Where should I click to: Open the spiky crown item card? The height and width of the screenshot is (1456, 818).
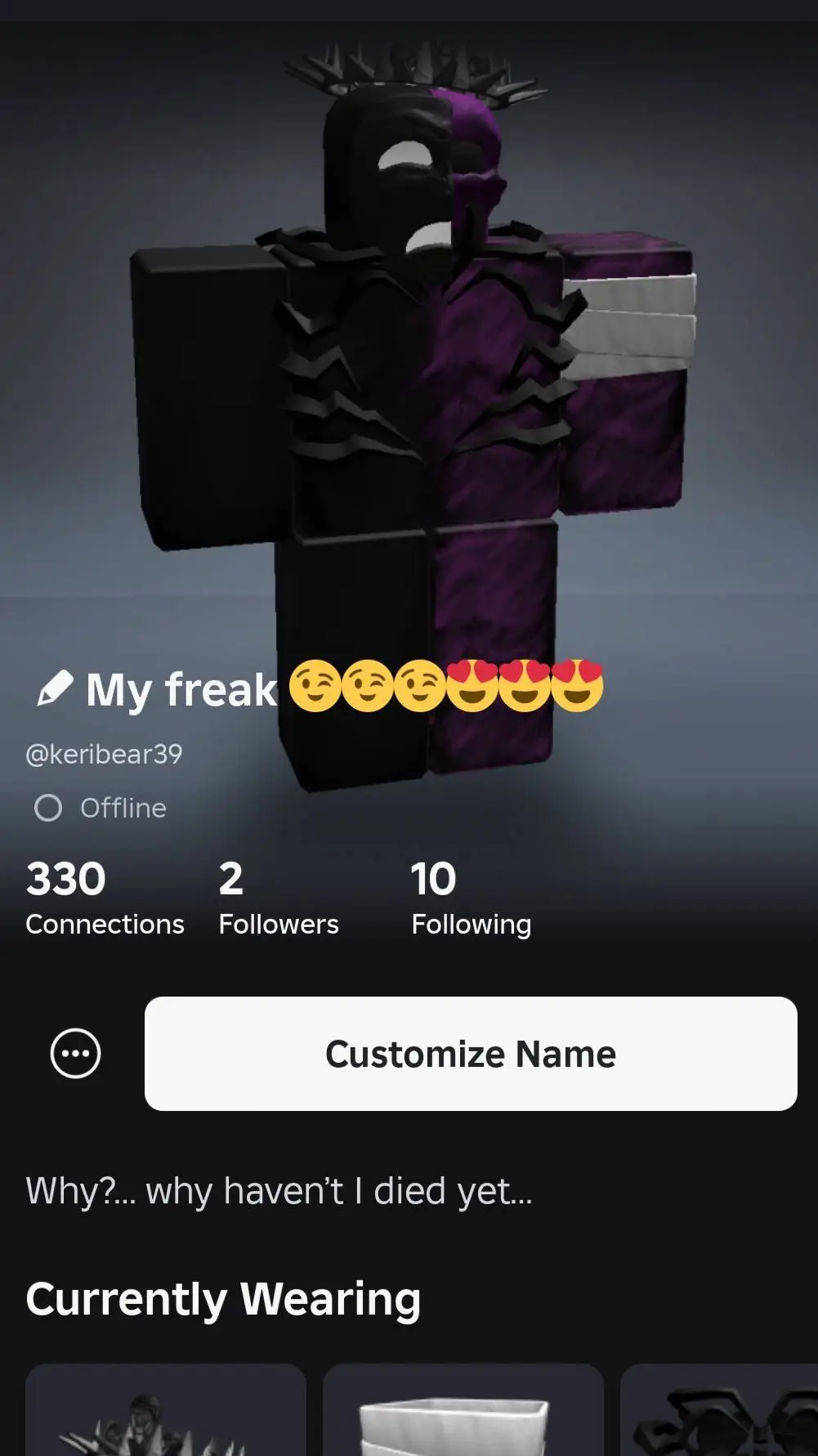(166, 1413)
